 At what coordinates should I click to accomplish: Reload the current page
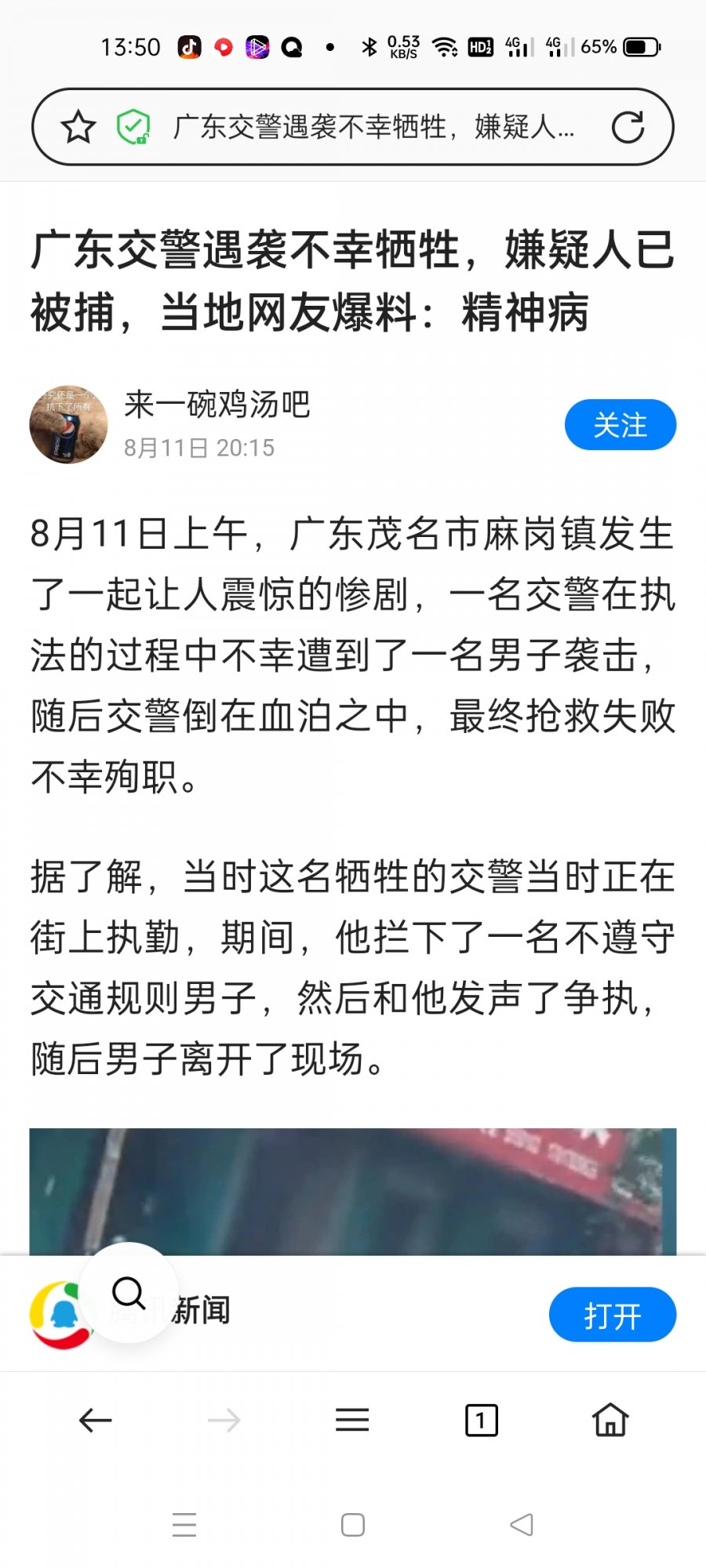pos(628,127)
